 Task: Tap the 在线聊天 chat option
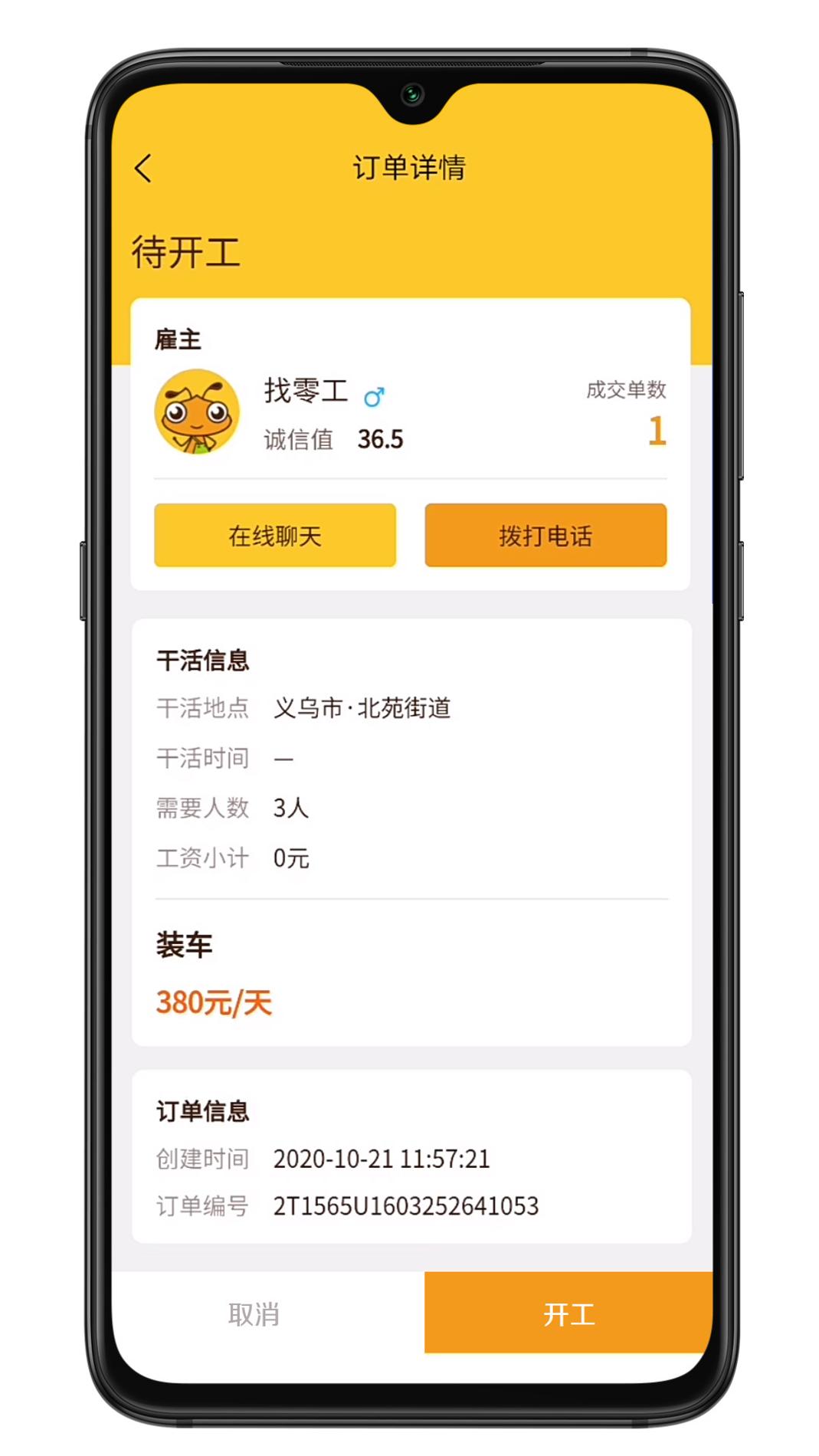pos(274,536)
